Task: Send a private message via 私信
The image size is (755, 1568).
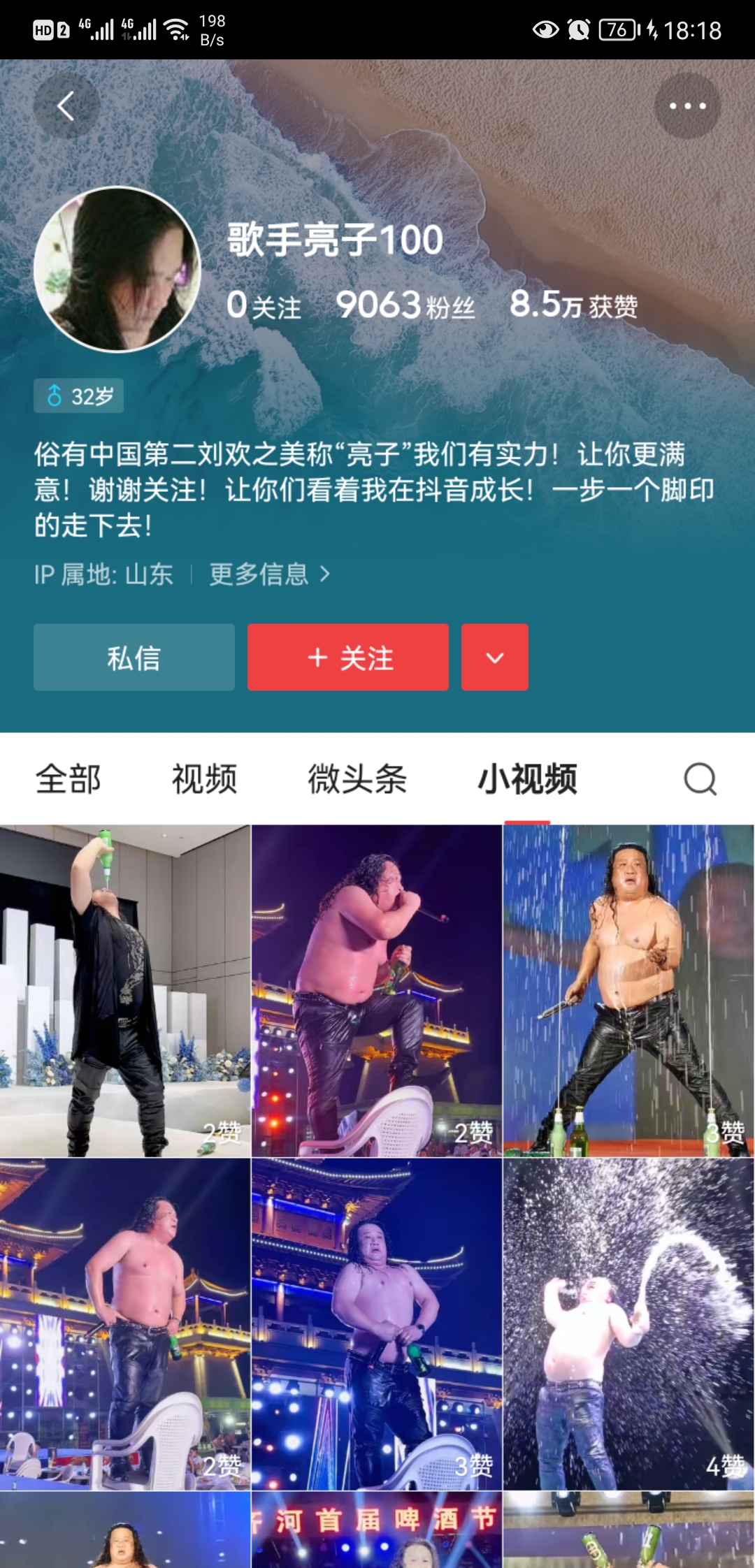Action: [134, 658]
